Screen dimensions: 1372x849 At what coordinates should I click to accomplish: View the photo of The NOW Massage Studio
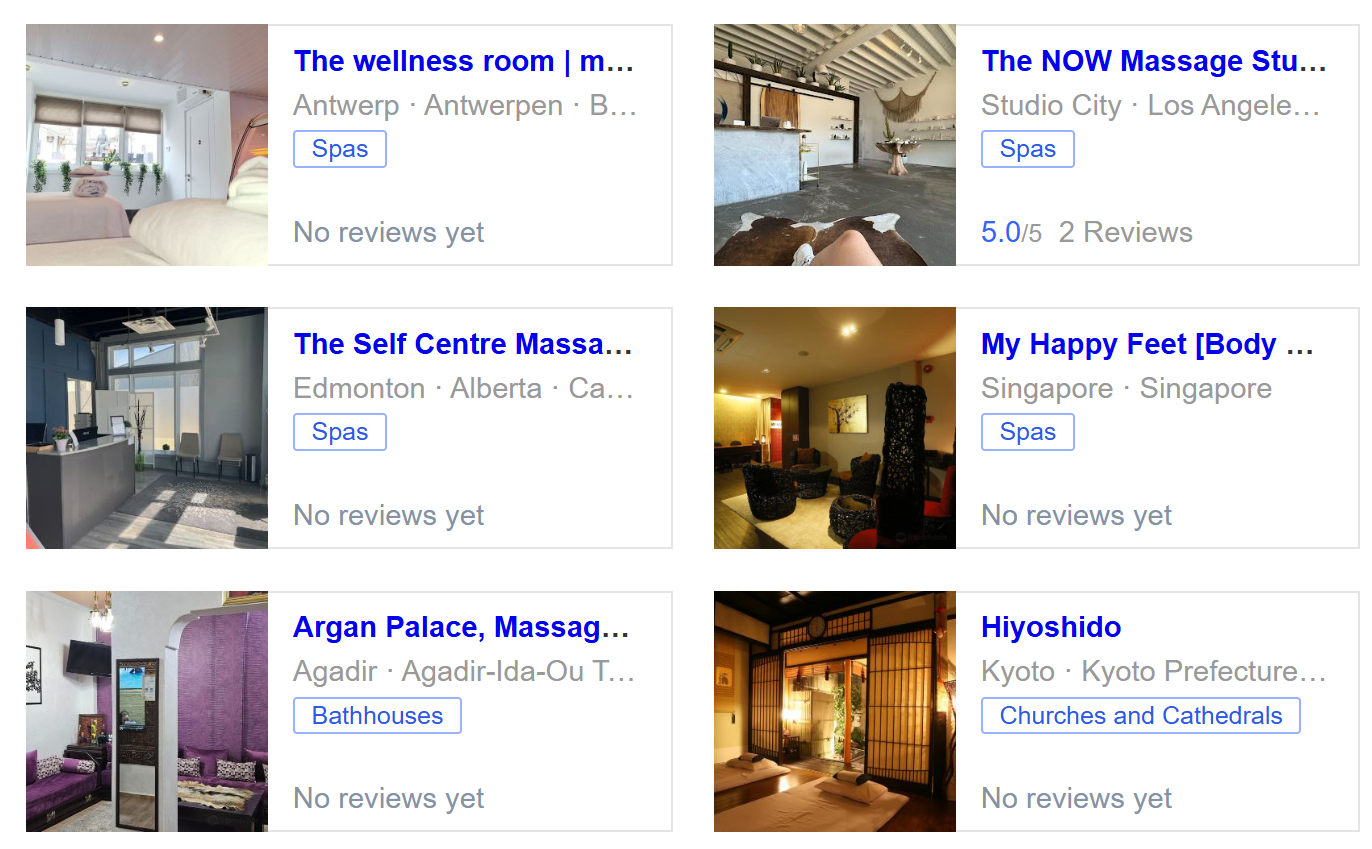click(835, 145)
